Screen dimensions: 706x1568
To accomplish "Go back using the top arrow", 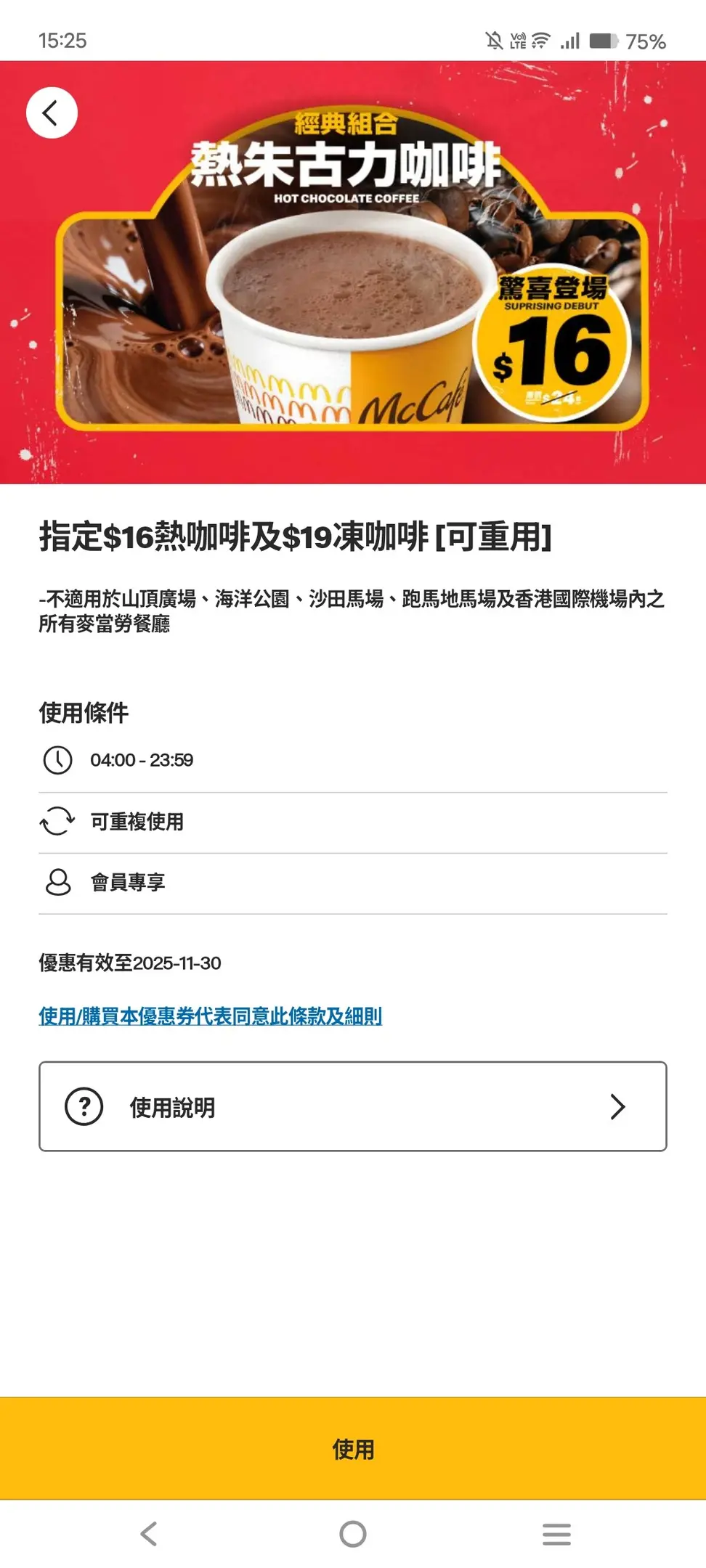I will pos(52,113).
